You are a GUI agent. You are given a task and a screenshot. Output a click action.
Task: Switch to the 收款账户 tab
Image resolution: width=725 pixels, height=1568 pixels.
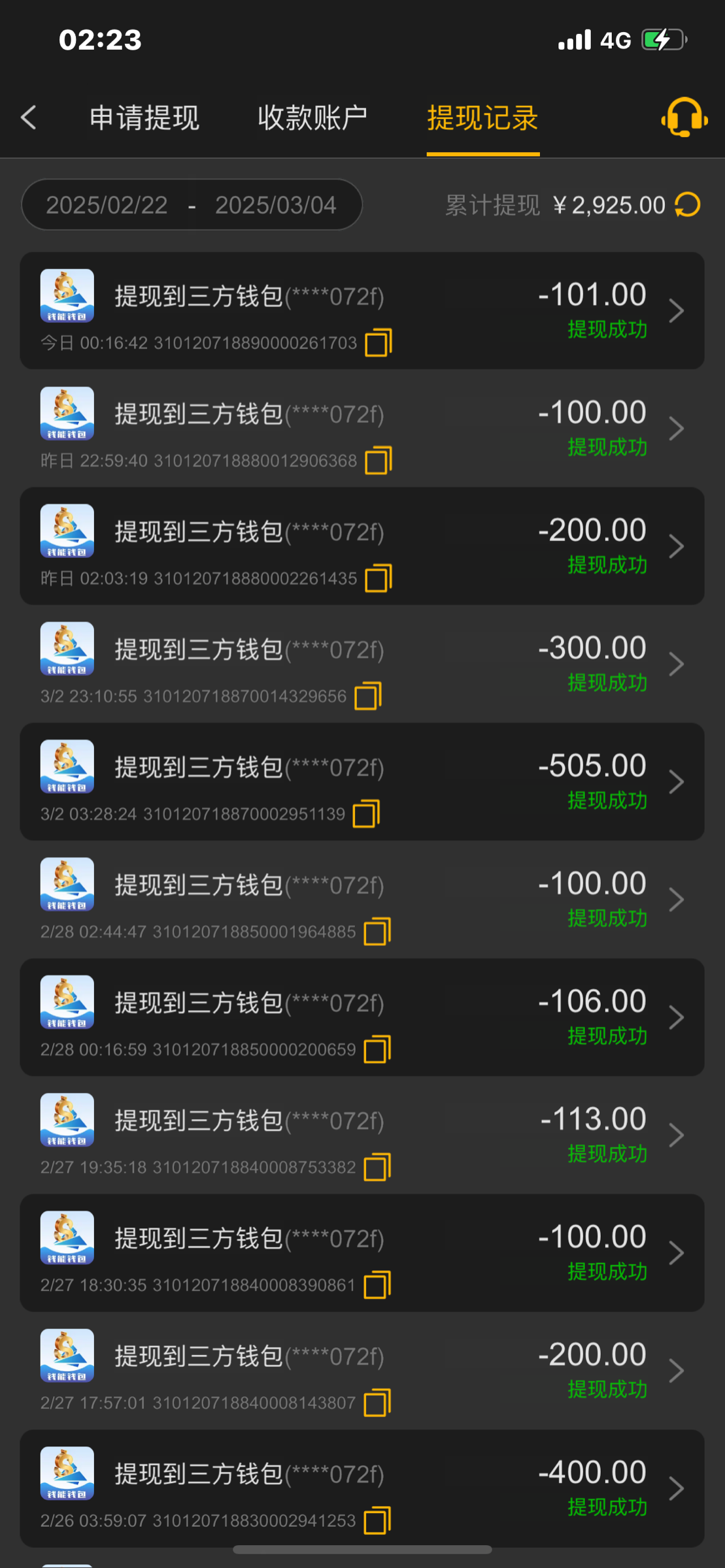tap(312, 118)
